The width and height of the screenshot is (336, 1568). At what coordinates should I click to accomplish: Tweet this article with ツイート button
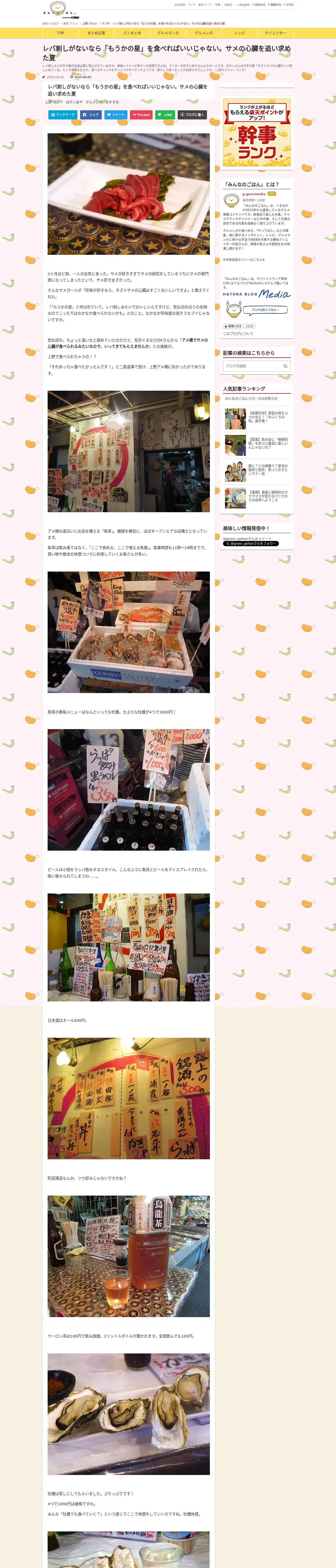click(116, 114)
